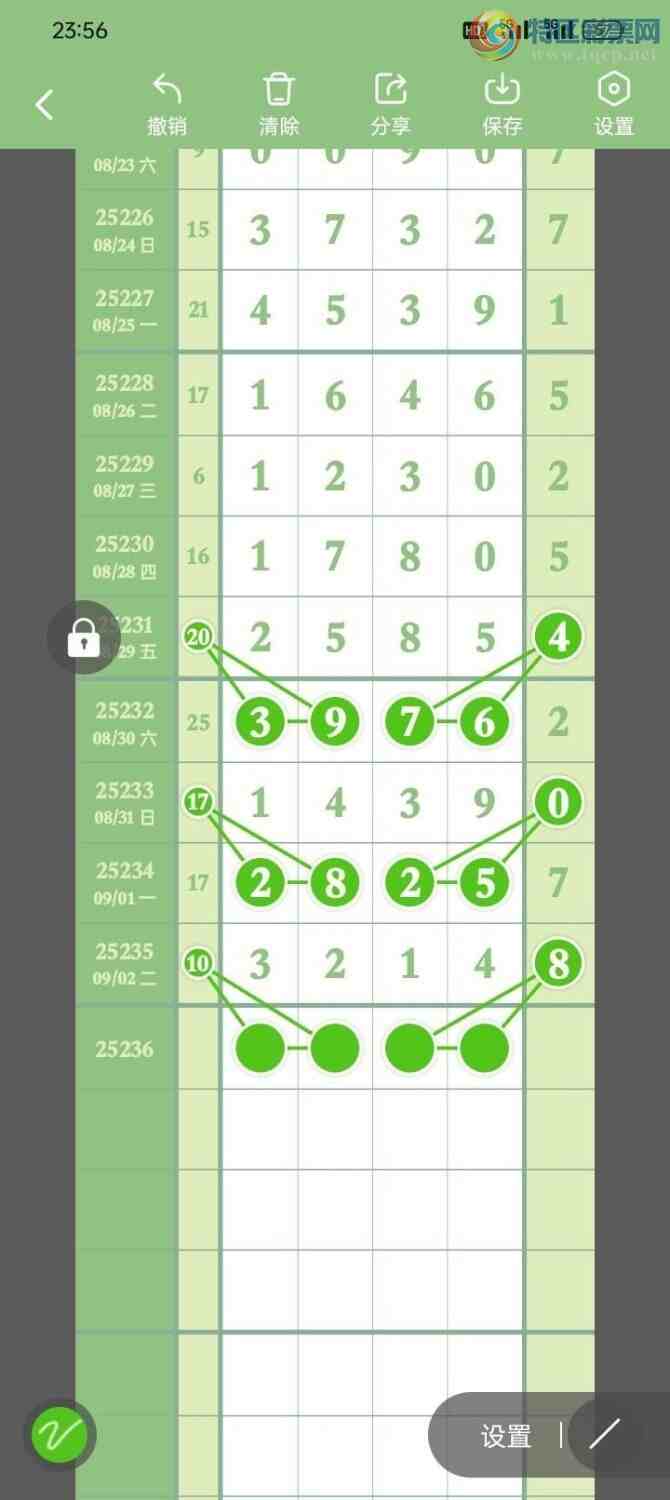
Task: Toggle the lock button on the left
Action: click(84, 637)
